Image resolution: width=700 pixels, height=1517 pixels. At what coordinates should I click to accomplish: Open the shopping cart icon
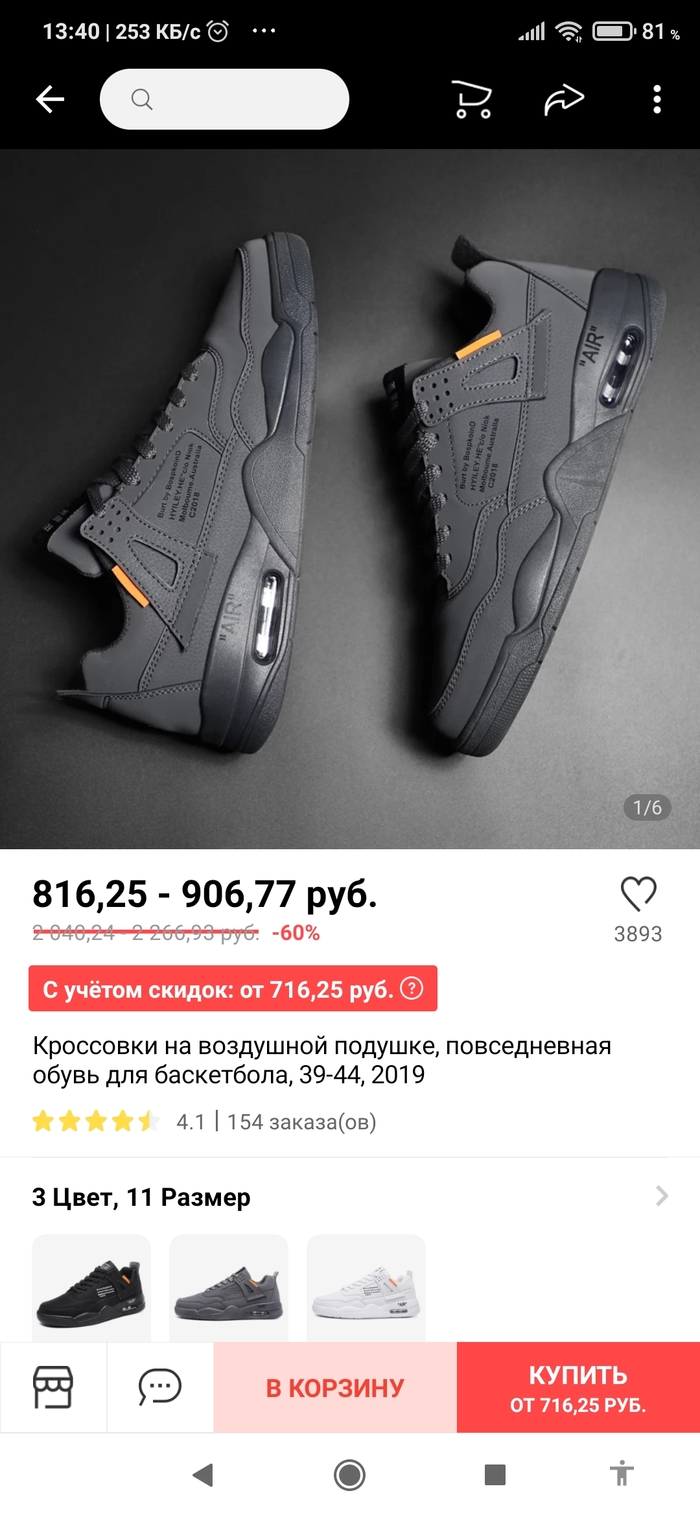pos(471,99)
